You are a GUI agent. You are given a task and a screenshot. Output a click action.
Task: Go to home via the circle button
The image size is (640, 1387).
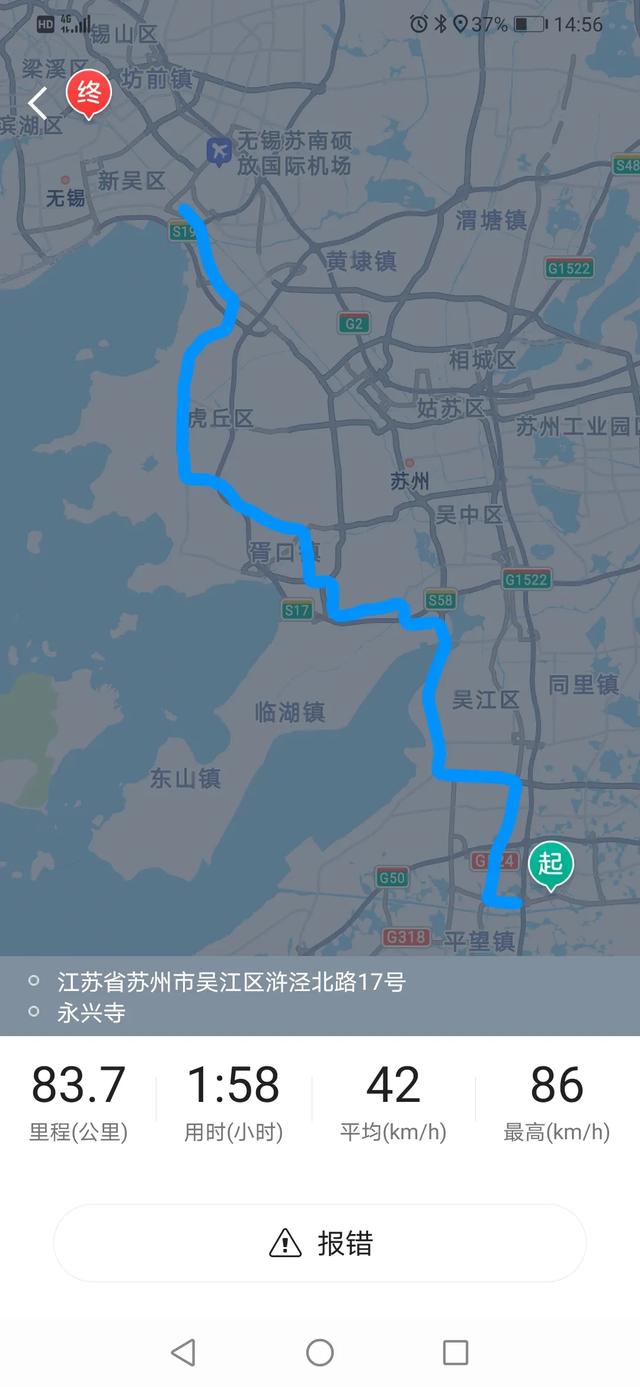(320, 1353)
